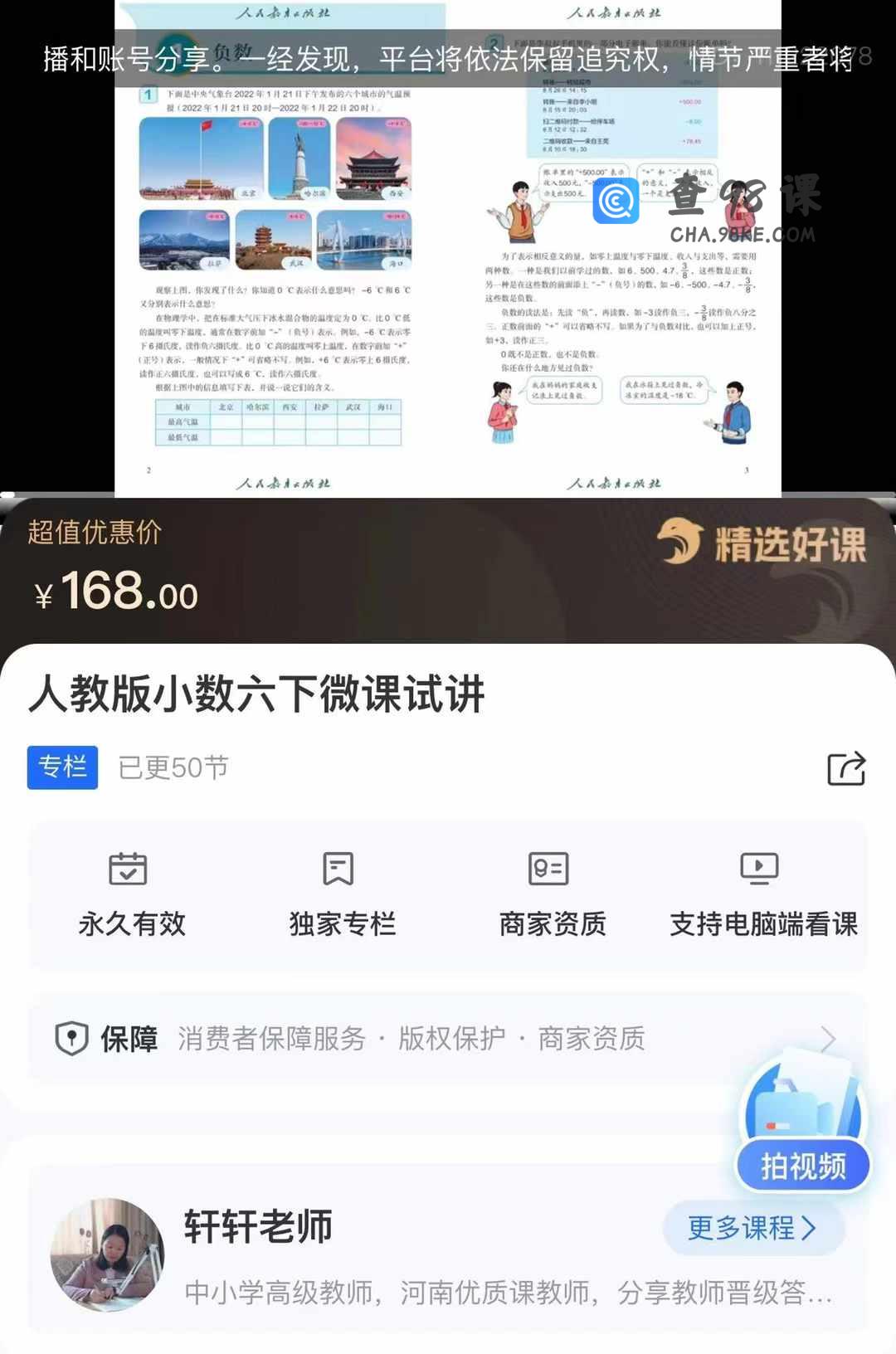Open the 保障 consumer protection row
The width and height of the screenshot is (896, 1354).
pyautogui.click(x=448, y=1039)
